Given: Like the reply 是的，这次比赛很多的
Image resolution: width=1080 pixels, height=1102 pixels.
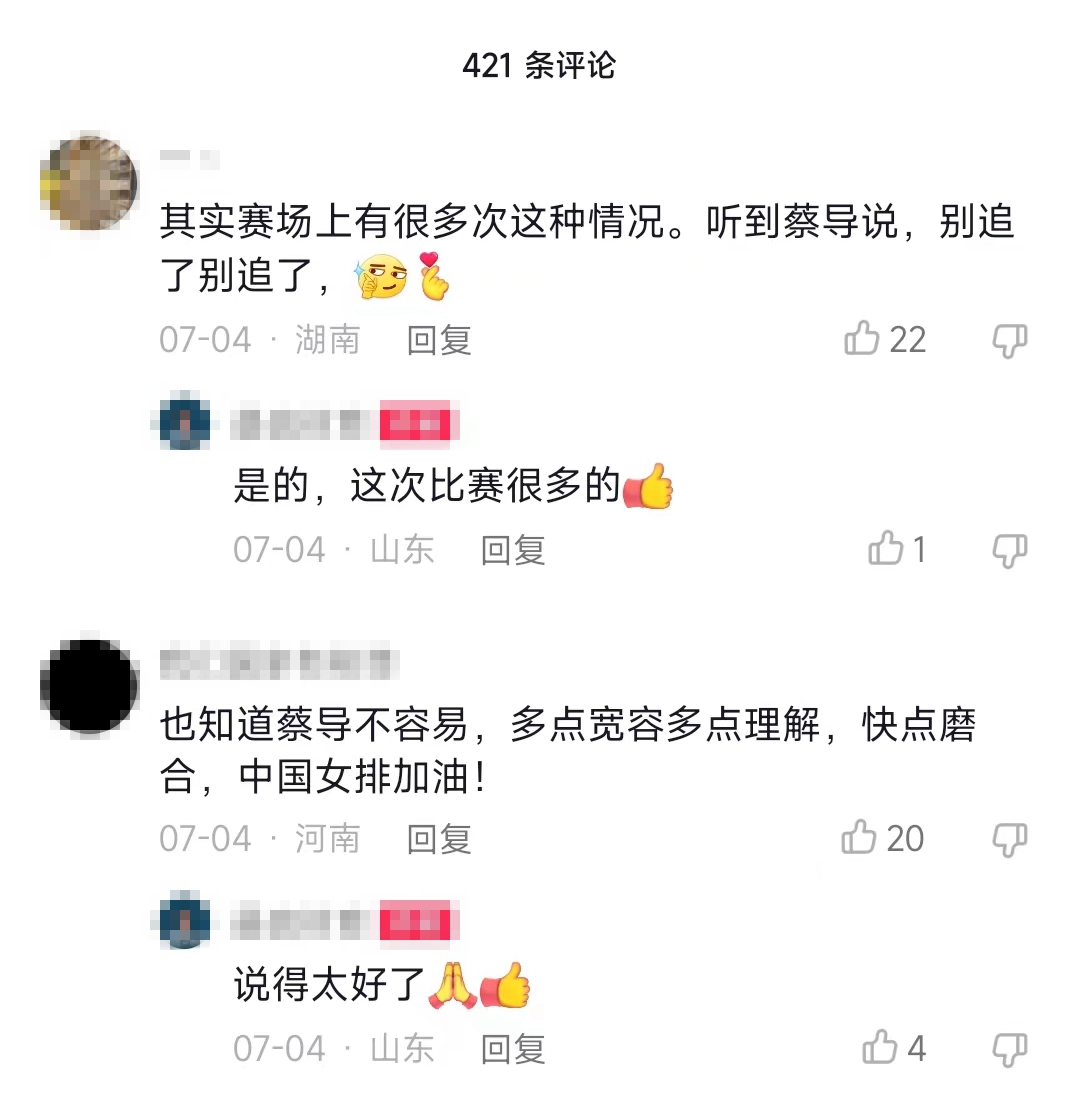Looking at the screenshot, I should point(886,549).
